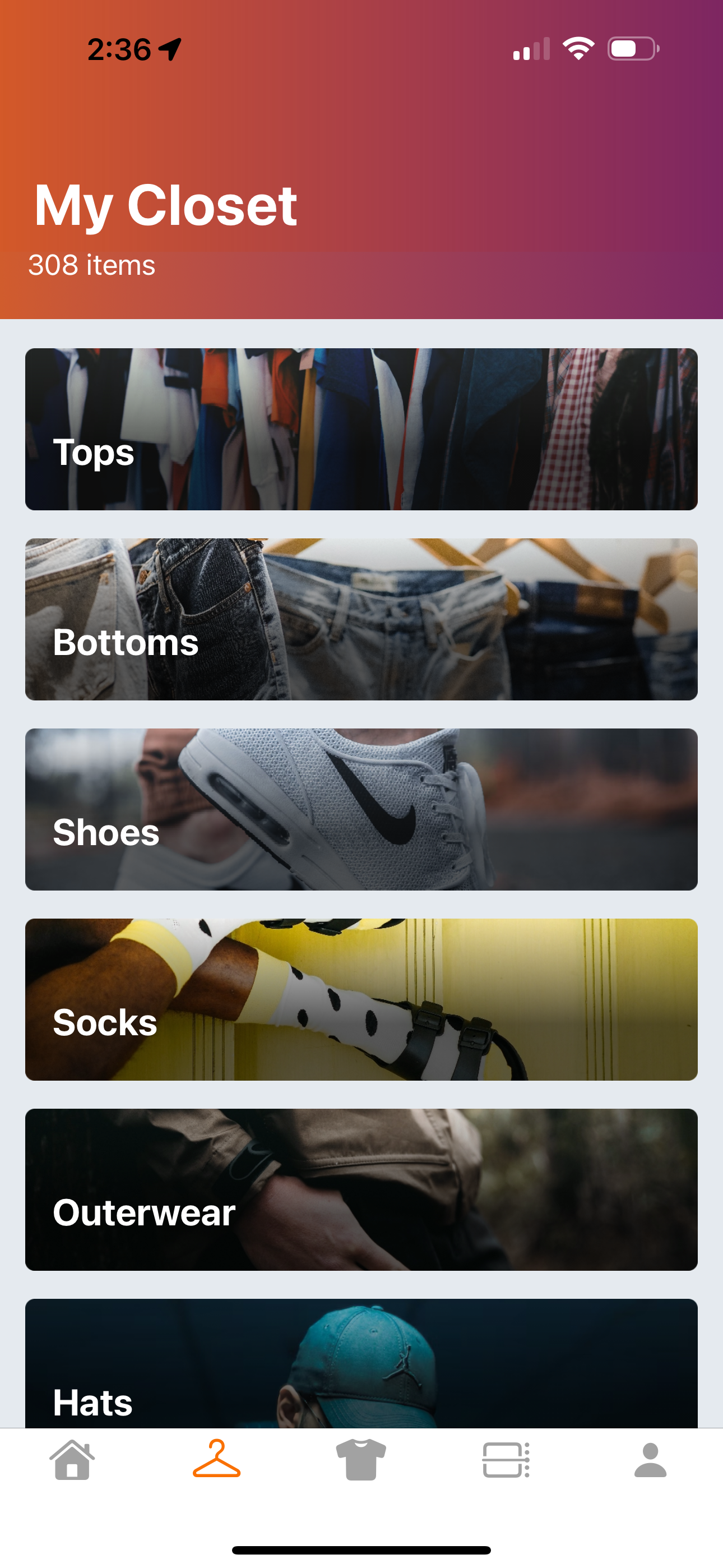Open the cards layout tab
This screenshot has height=1568, width=723.
(x=506, y=1460)
